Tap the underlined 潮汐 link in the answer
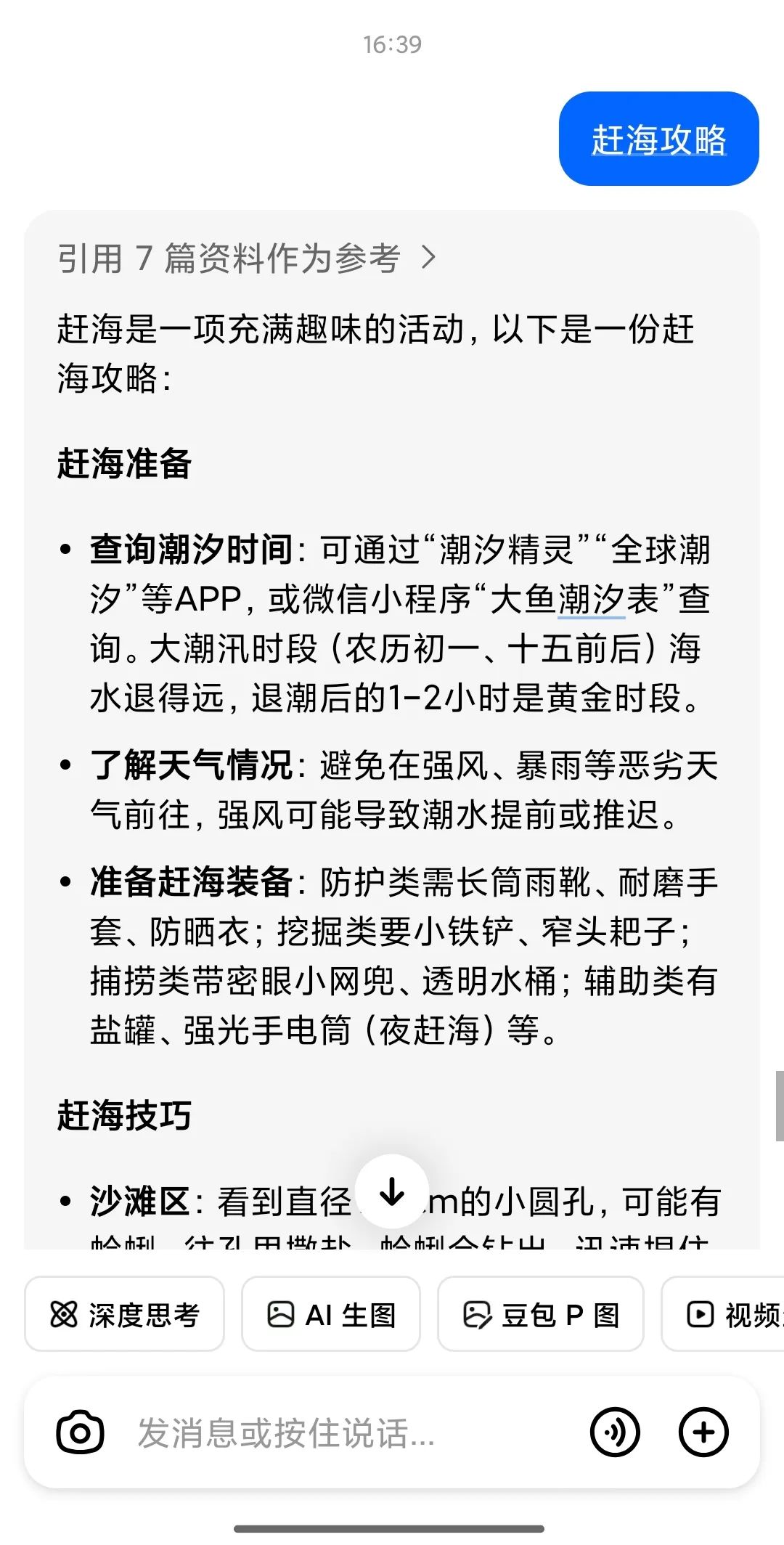 coord(591,600)
